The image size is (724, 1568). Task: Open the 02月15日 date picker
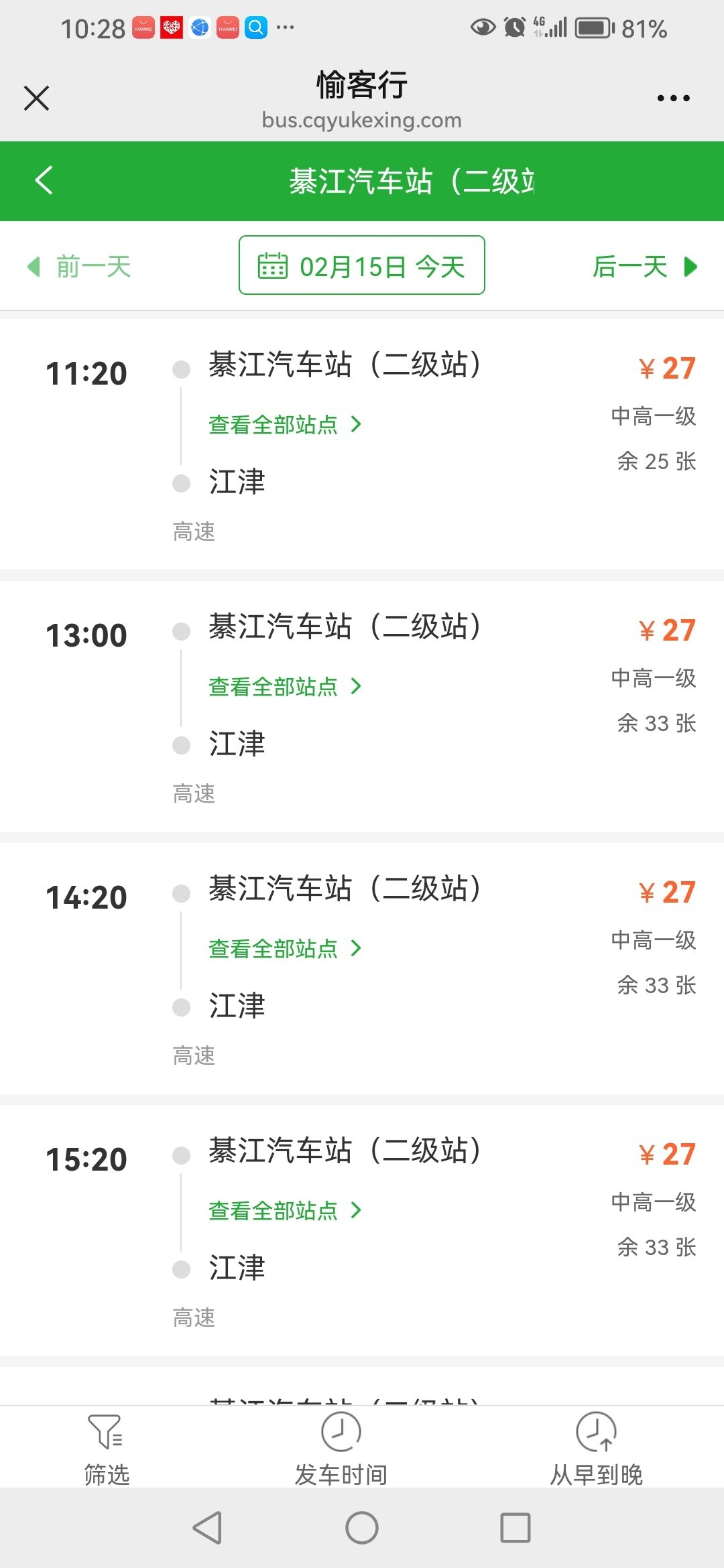pos(362,265)
